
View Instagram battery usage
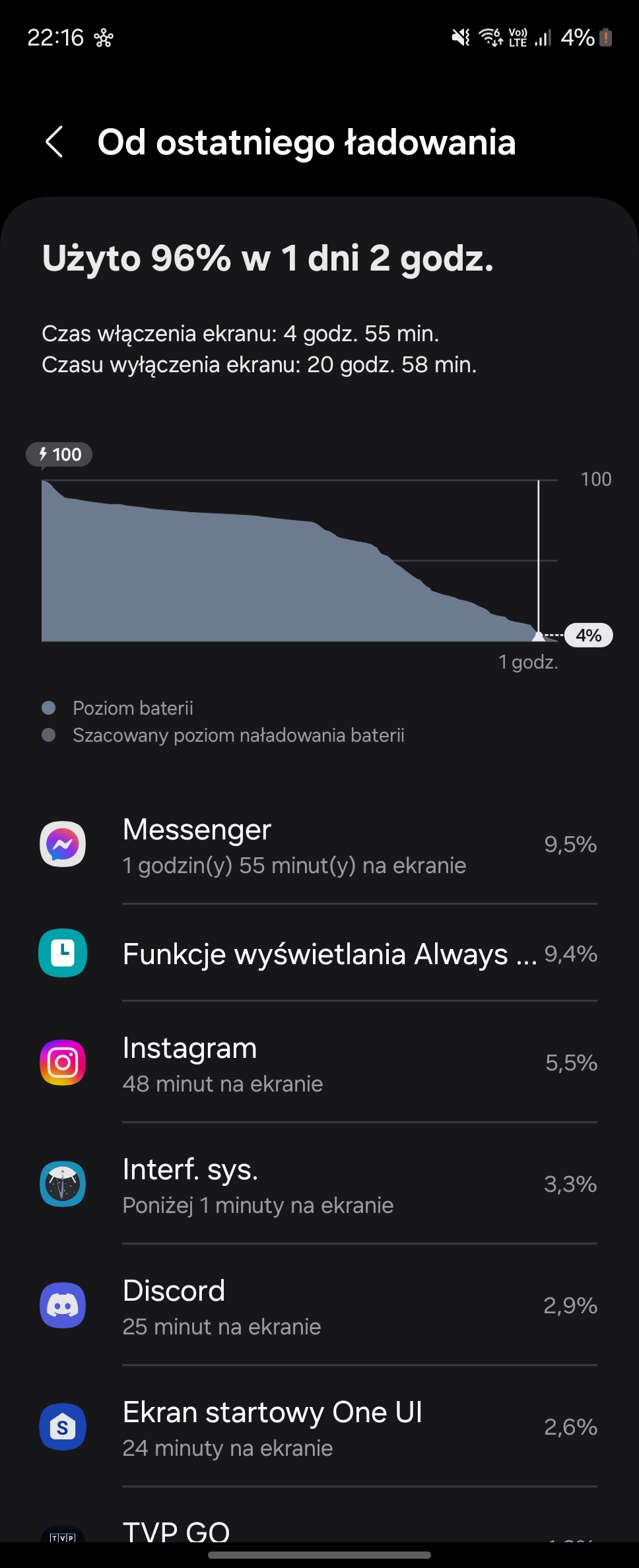318,1063
